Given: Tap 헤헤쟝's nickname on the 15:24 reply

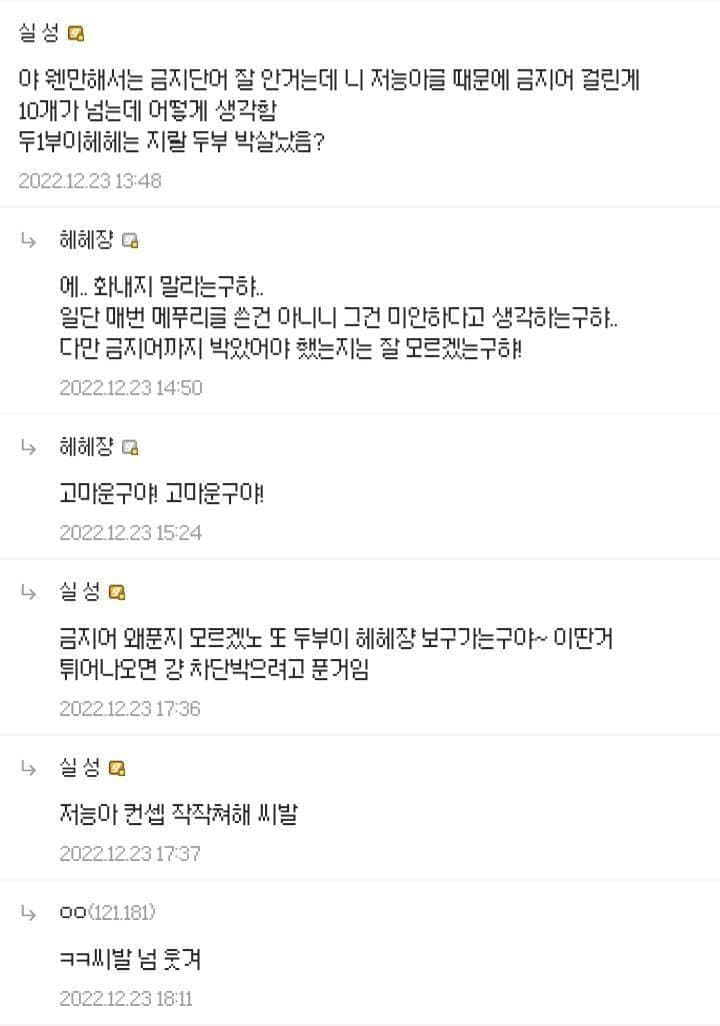Looking at the screenshot, I should pyautogui.click(x=86, y=447).
